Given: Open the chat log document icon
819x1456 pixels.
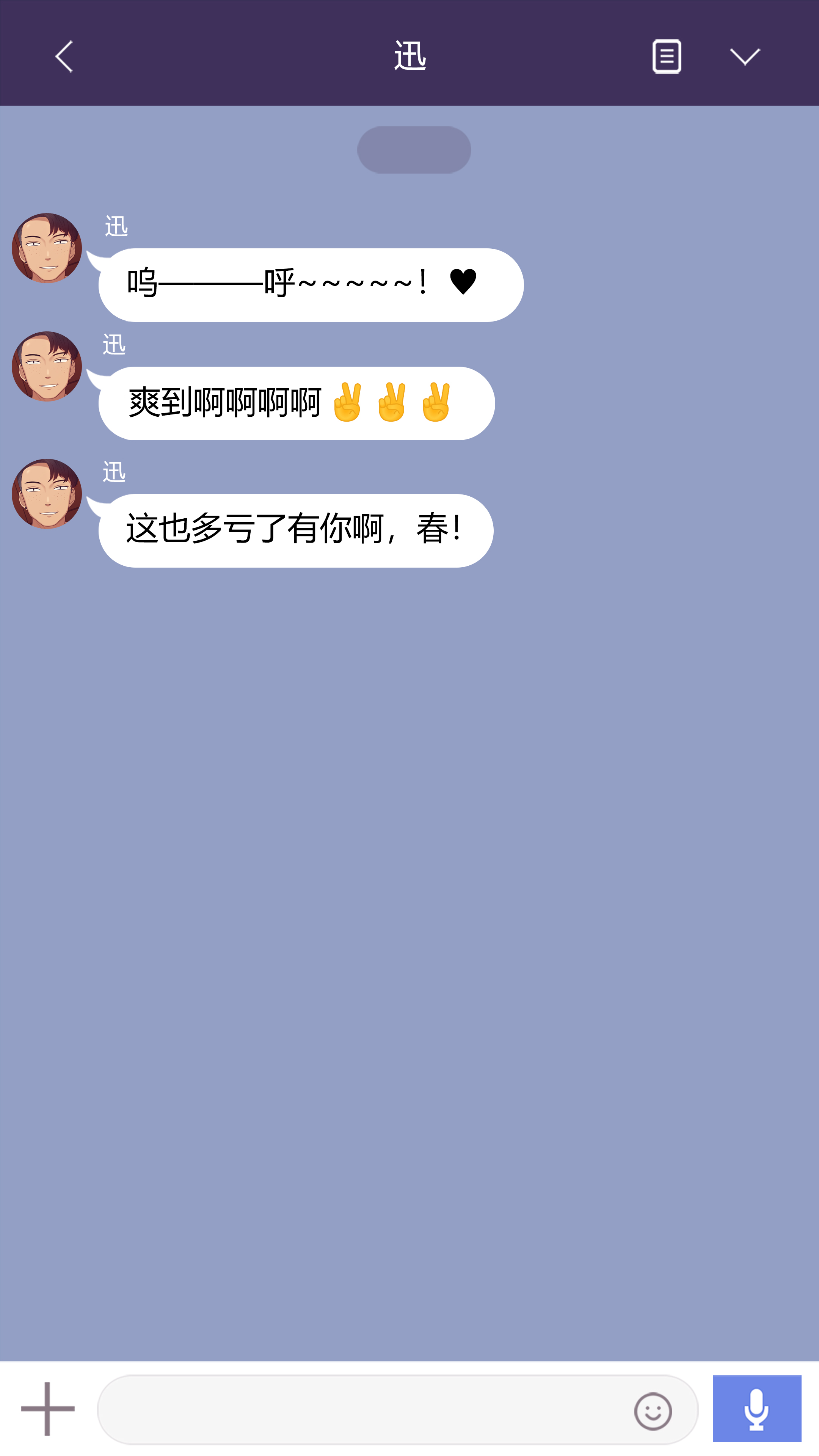Looking at the screenshot, I should click(667, 56).
